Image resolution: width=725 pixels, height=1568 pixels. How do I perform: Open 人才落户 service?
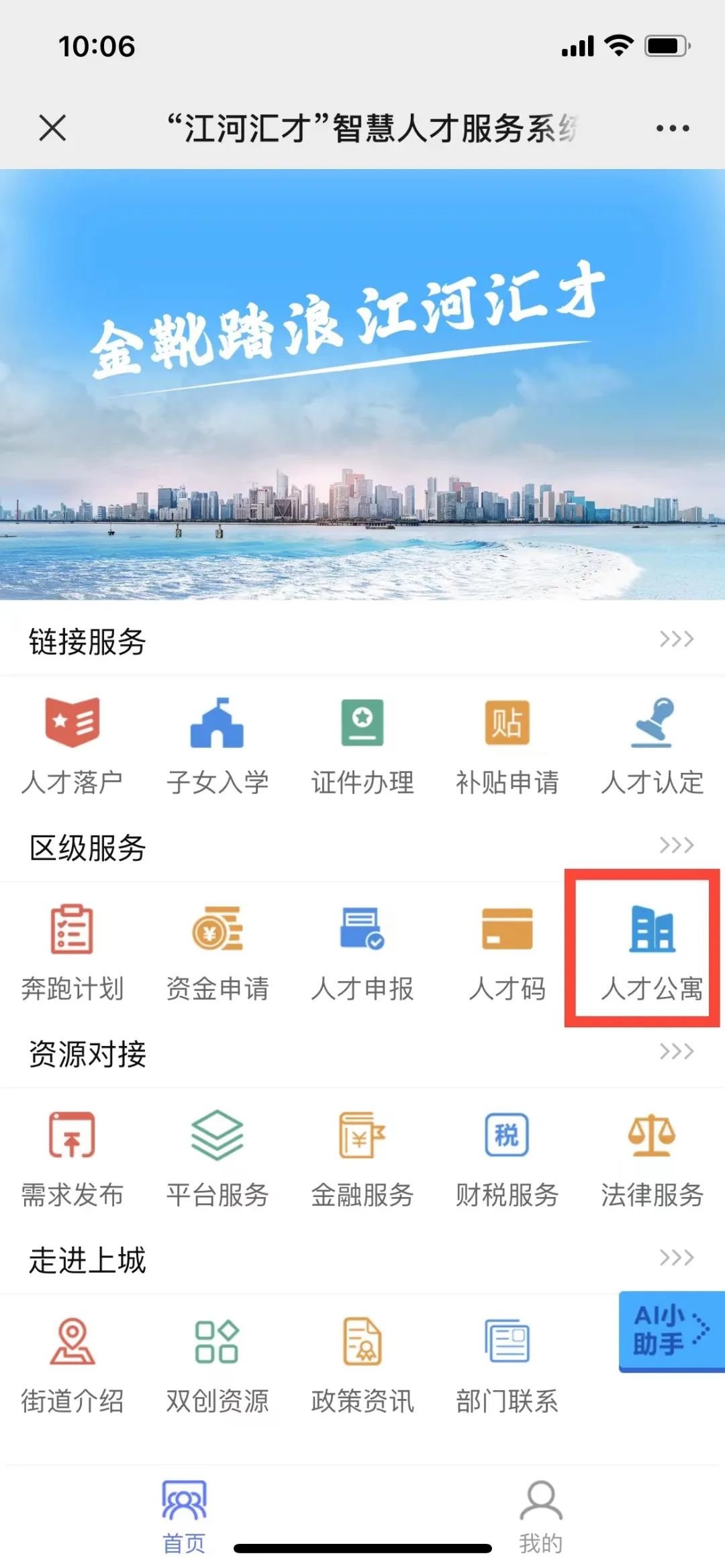pyautogui.click(x=72, y=746)
